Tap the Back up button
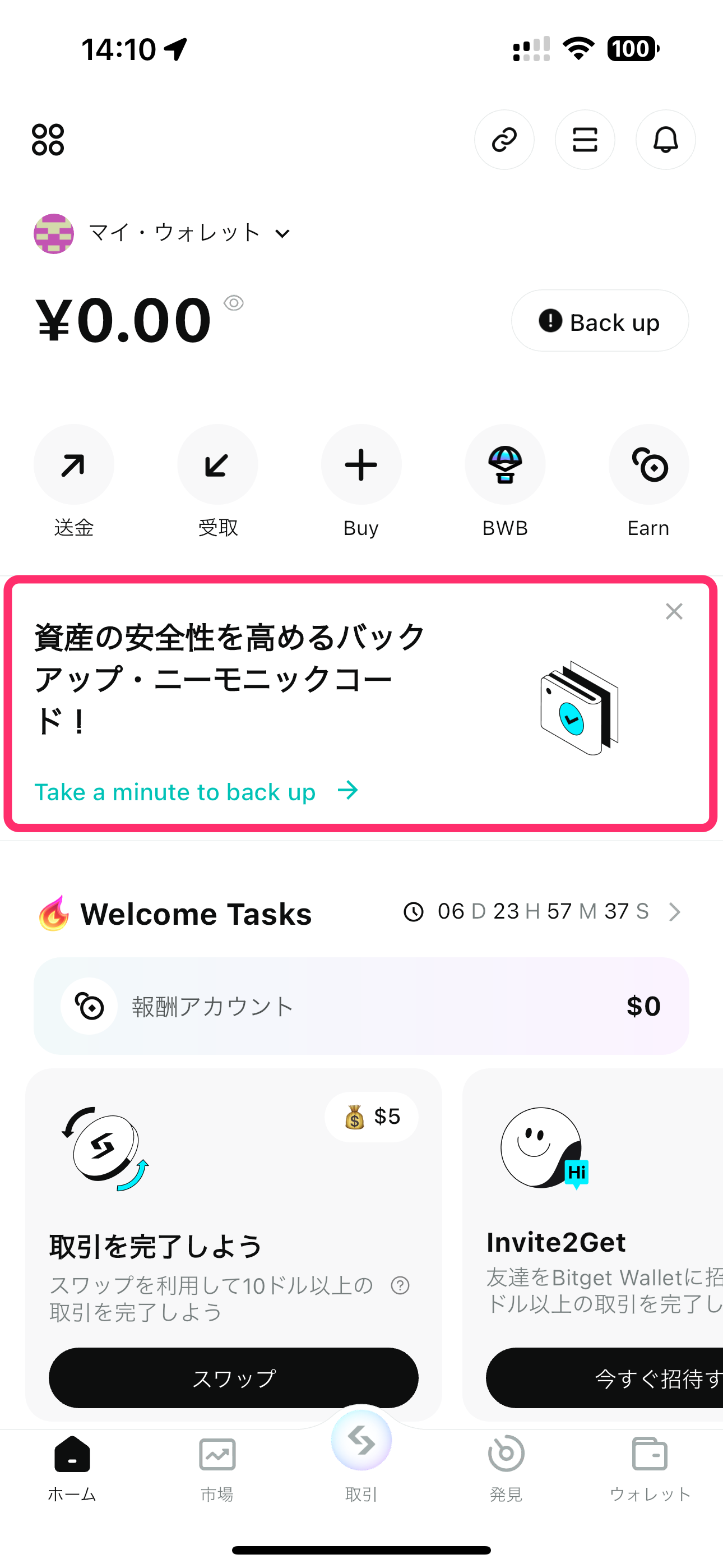Viewport: 723px width, 1568px height. click(x=600, y=321)
